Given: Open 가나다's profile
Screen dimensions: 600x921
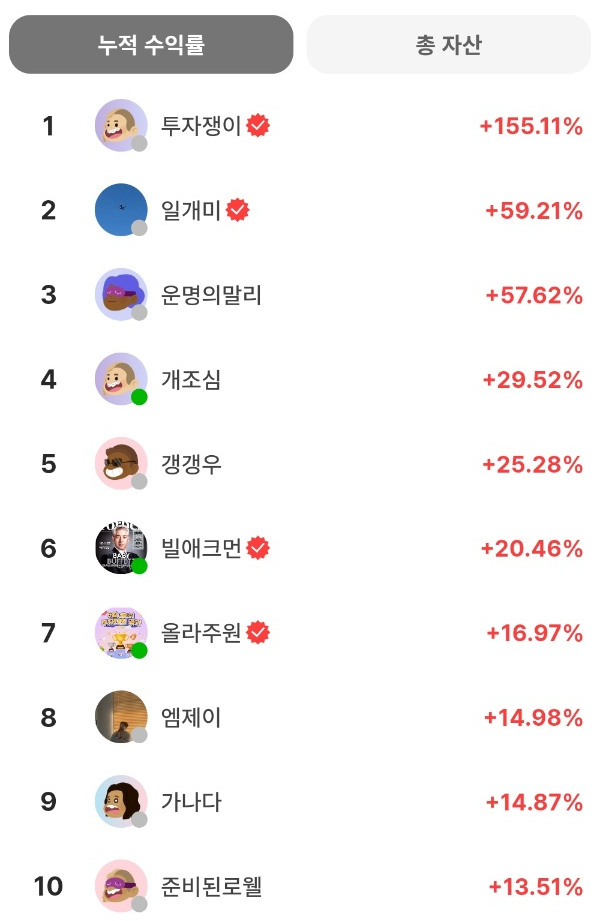Looking at the screenshot, I should [x=300, y=802].
